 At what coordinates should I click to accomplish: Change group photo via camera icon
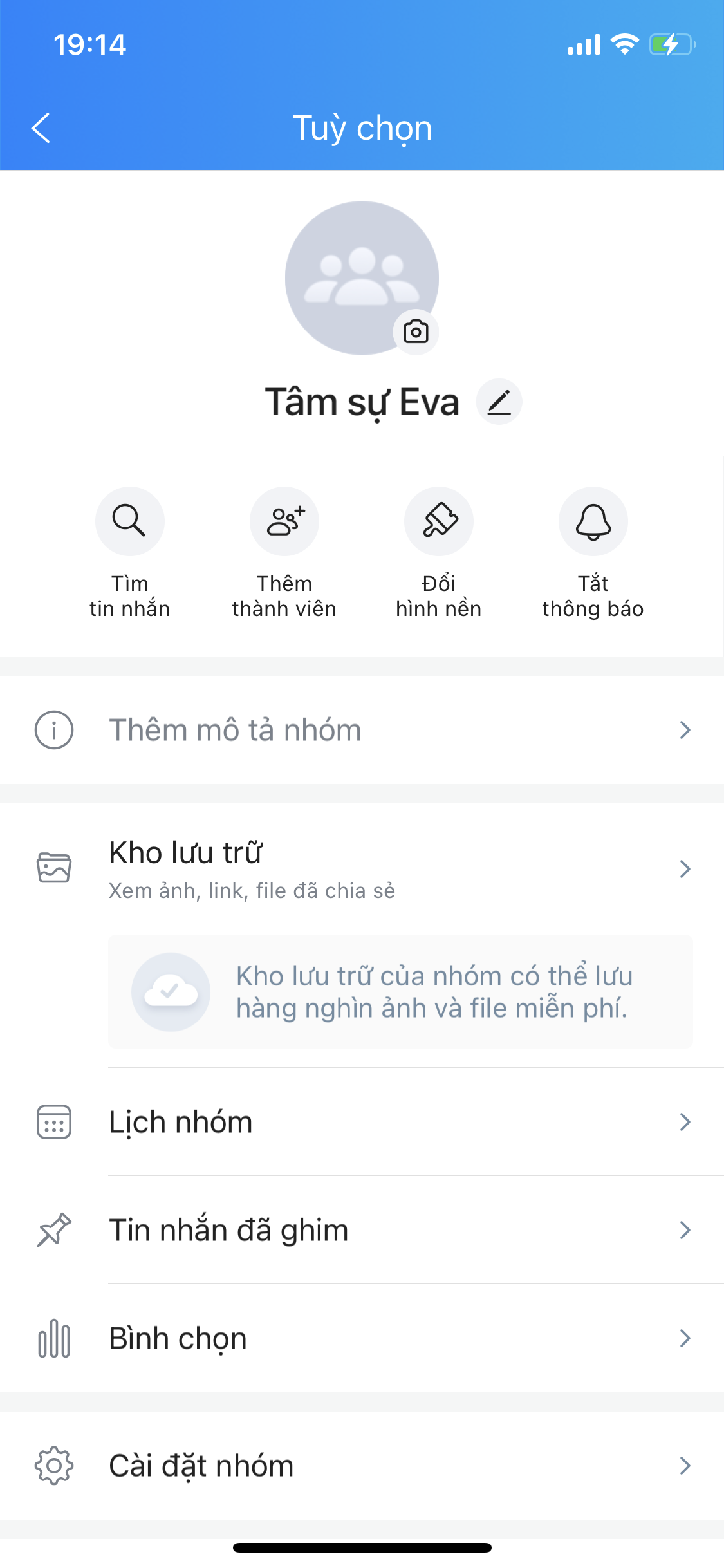point(416,332)
